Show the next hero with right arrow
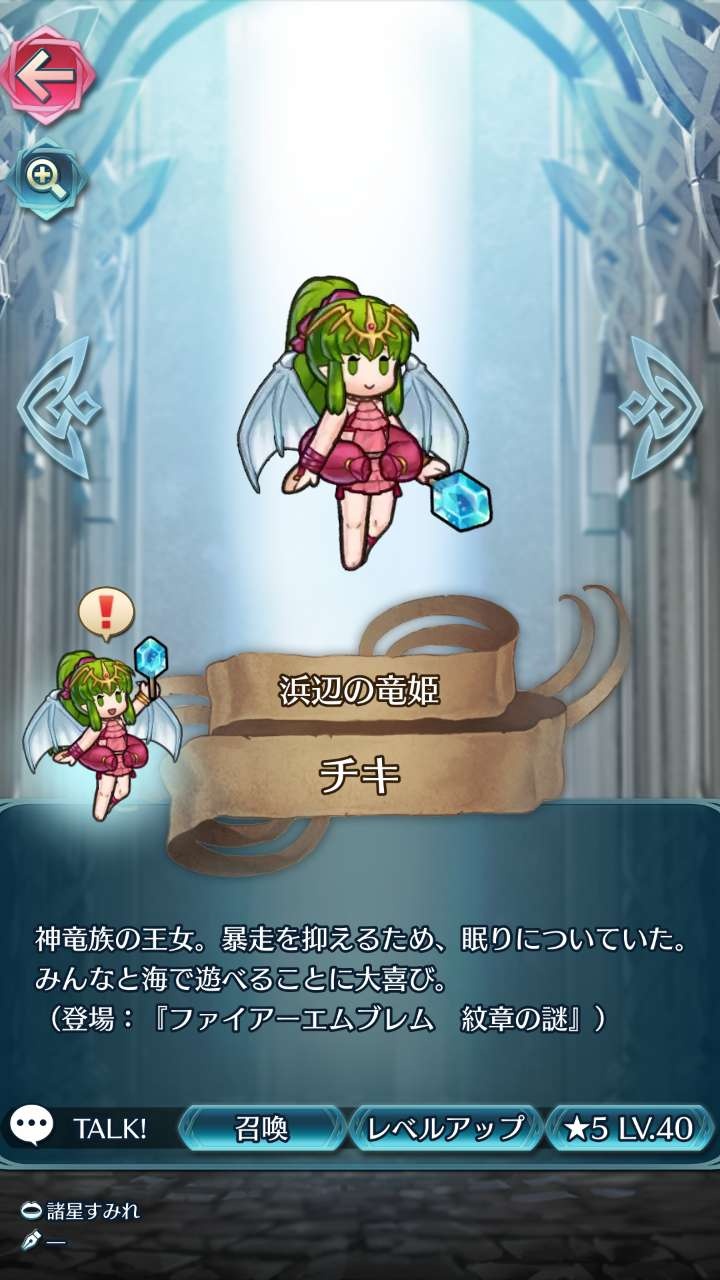This screenshot has width=720, height=1280. click(660, 406)
